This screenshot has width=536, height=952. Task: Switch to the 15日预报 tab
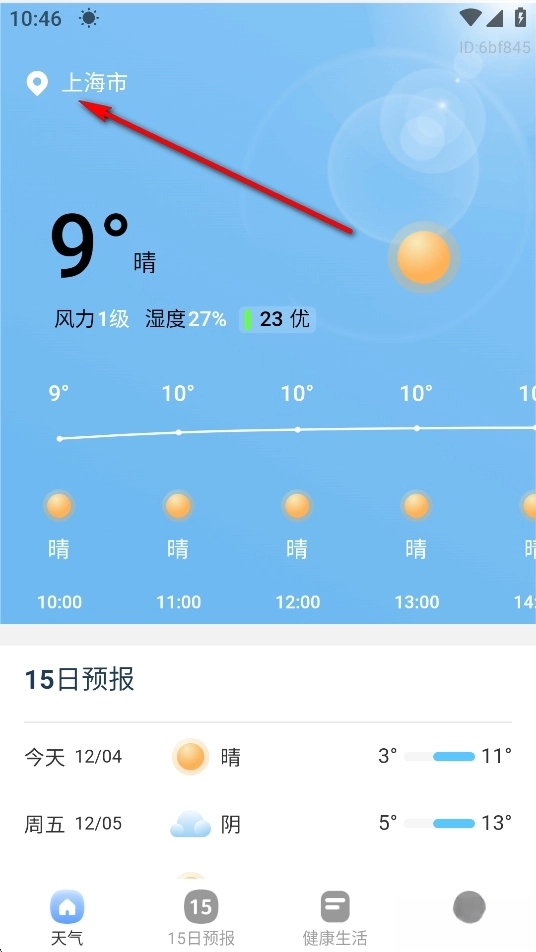click(x=201, y=919)
